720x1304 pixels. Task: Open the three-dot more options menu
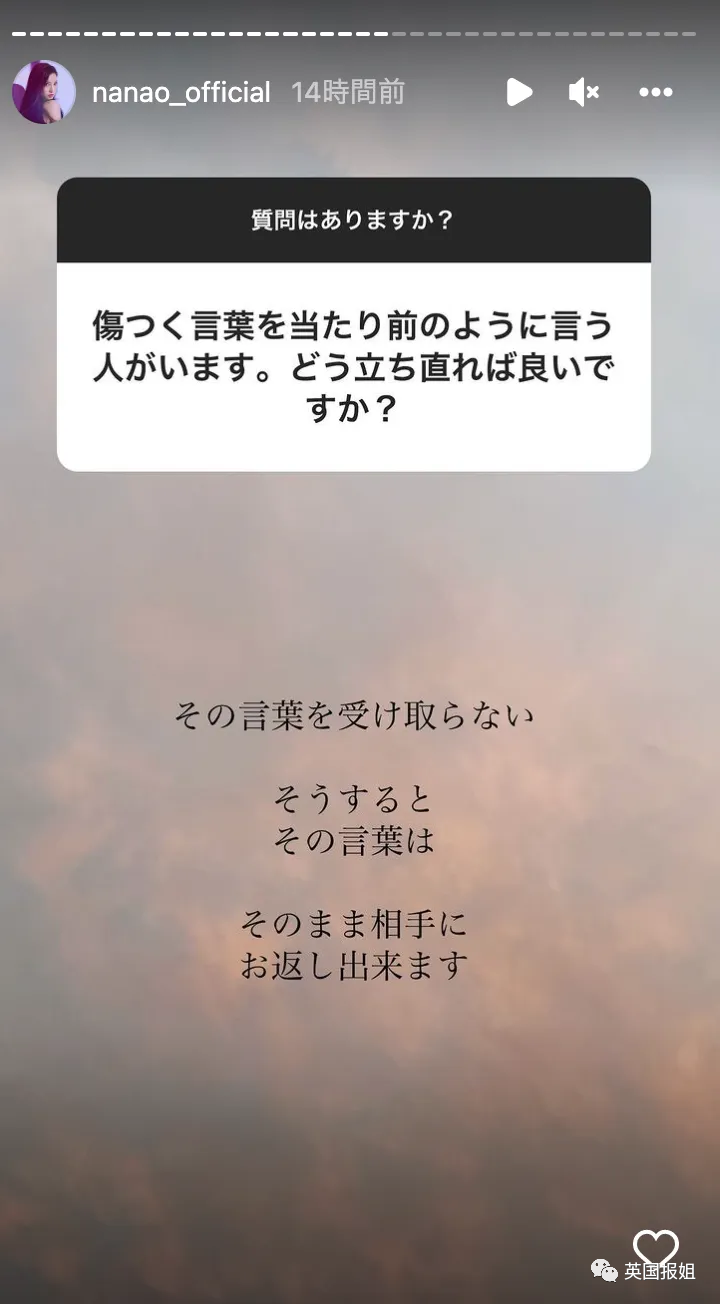[655, 93]
